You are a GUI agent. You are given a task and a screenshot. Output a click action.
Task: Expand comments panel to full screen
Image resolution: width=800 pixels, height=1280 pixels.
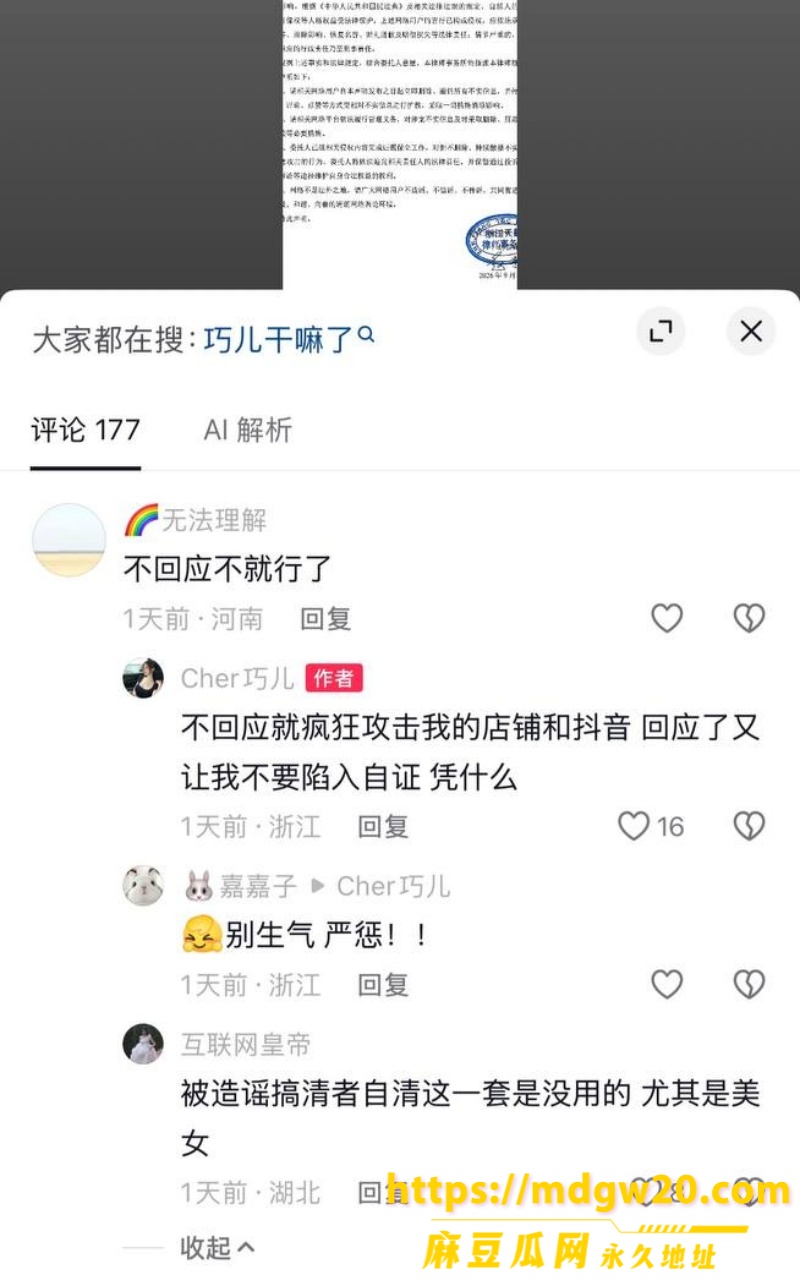pos(660,332)
